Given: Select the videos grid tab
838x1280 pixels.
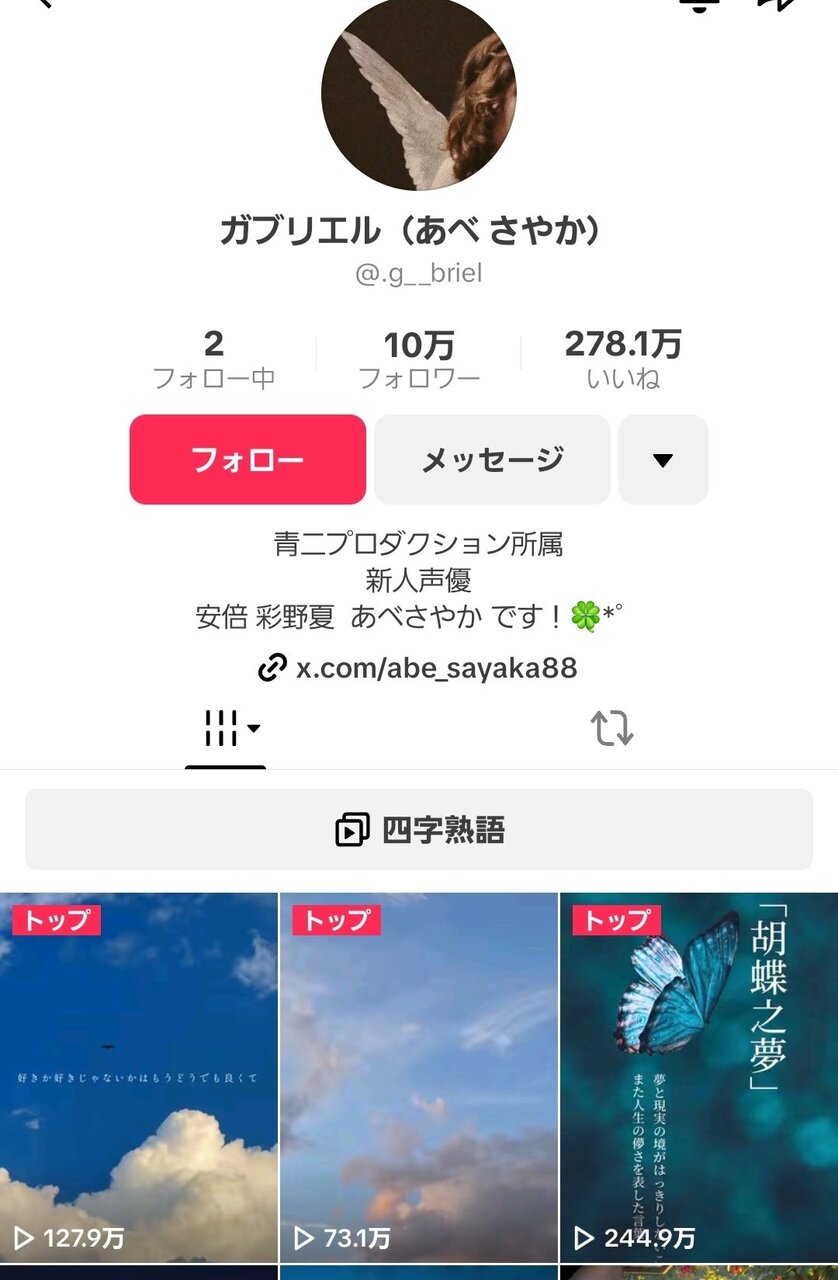Looking at the screenshot, I should pos(226,729).
